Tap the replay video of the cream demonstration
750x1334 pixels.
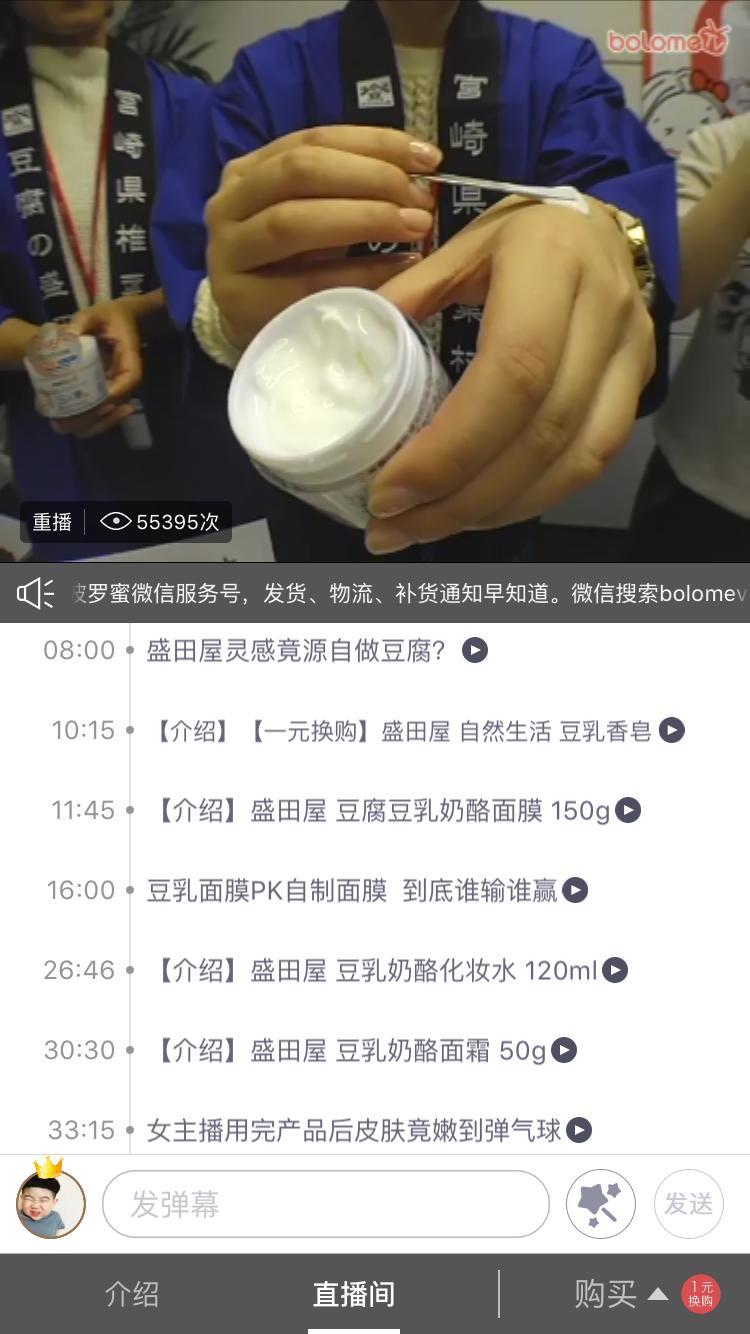pos(375,280)
